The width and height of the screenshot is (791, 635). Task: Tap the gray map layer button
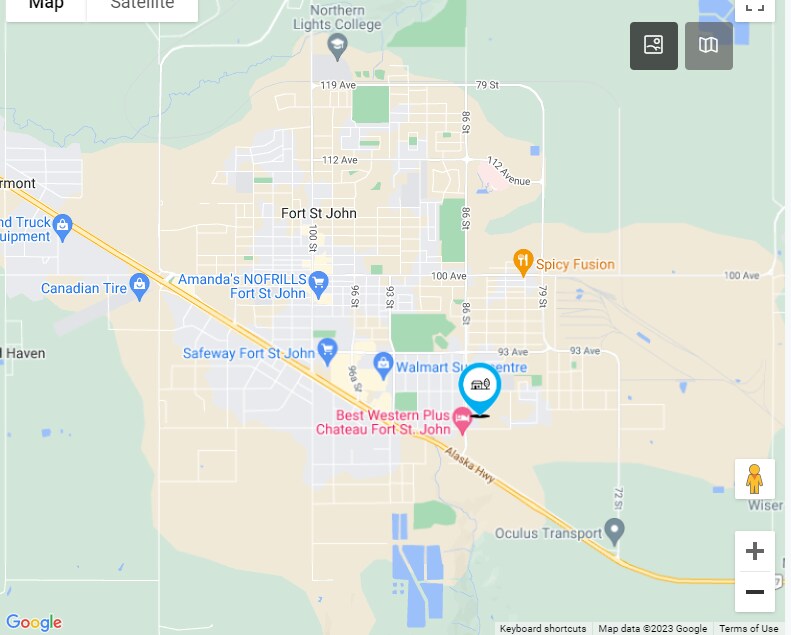[709, 46]
